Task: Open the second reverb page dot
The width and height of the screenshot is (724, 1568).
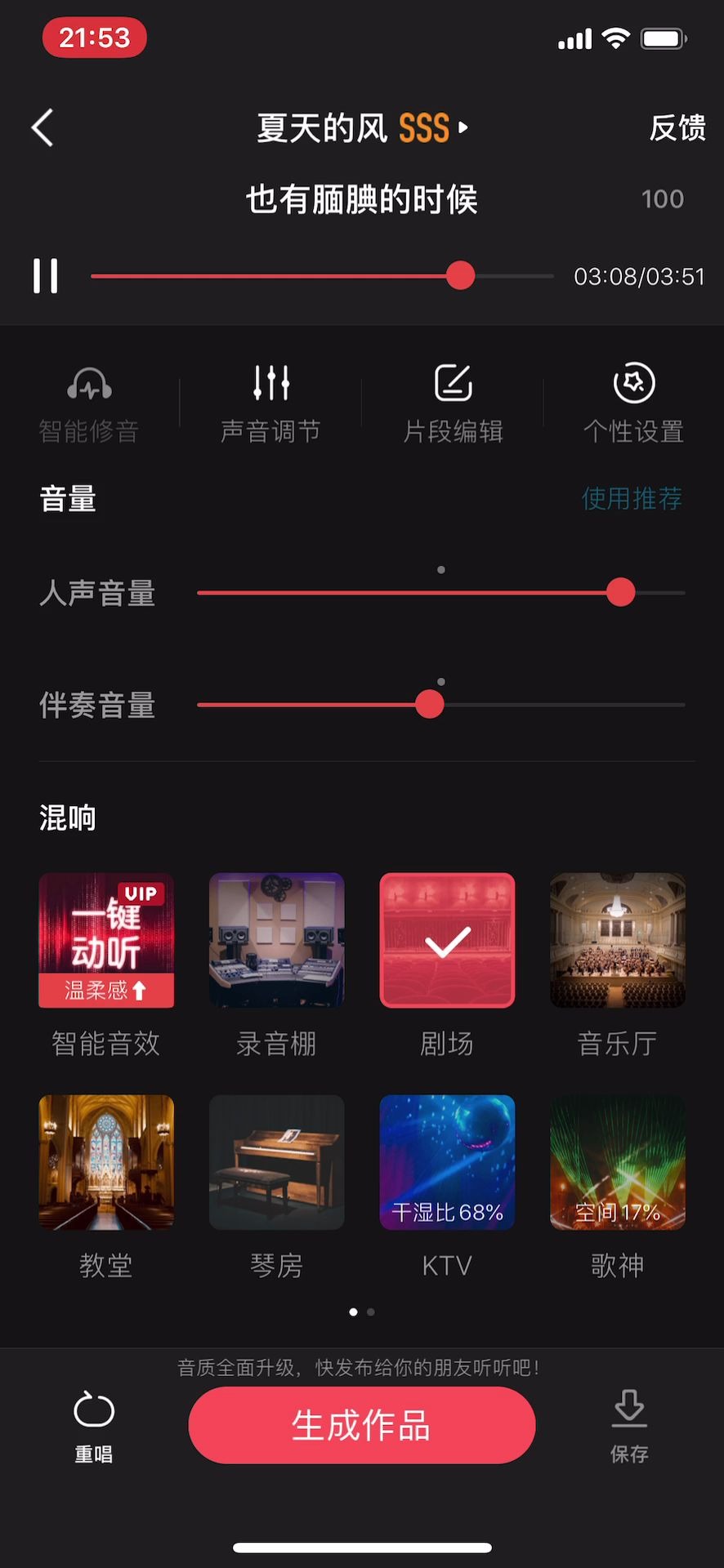Action: (x=370, y=1312)
